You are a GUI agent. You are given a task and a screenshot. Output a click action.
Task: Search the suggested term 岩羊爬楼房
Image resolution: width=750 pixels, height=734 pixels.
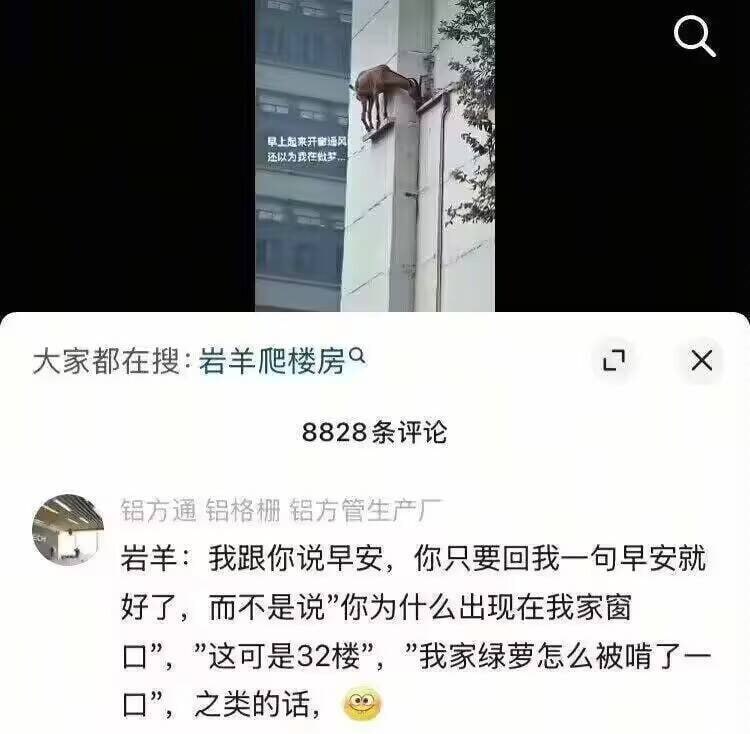point(282,361)
